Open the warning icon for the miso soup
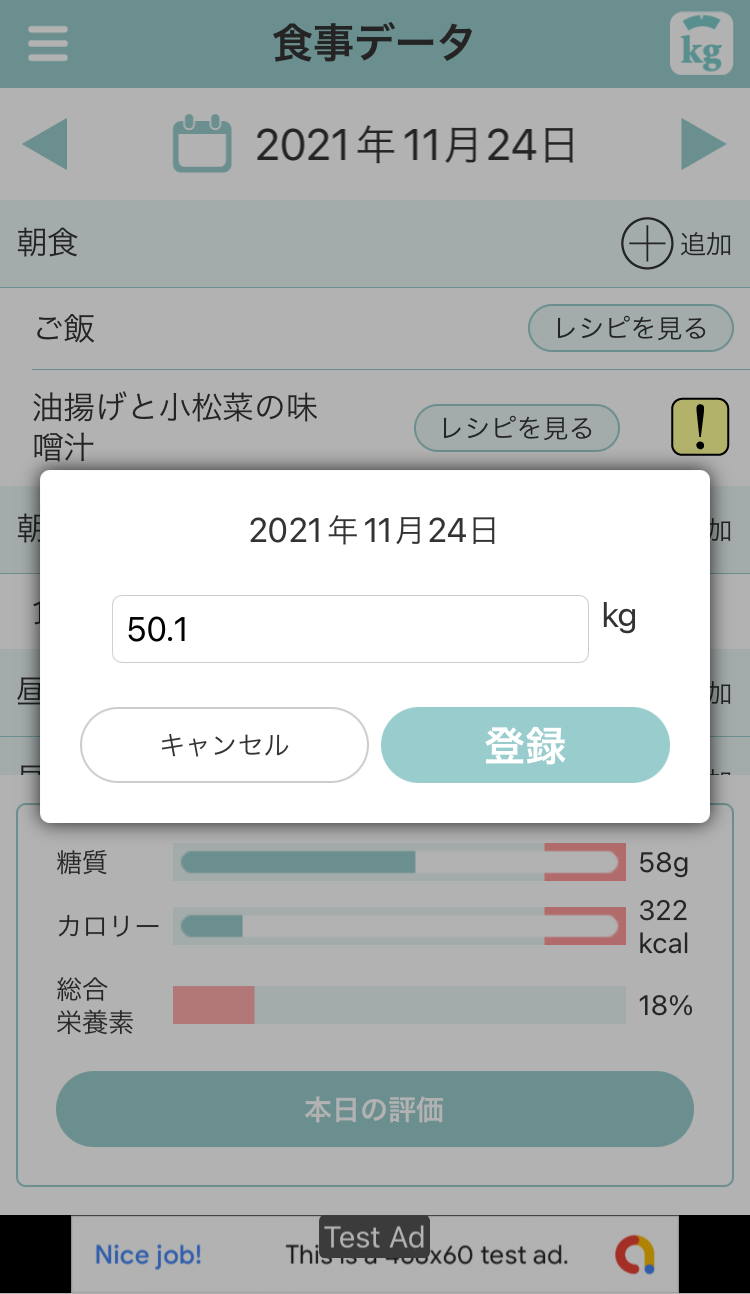Screen dimensions: 750x1294 point(699,427)
